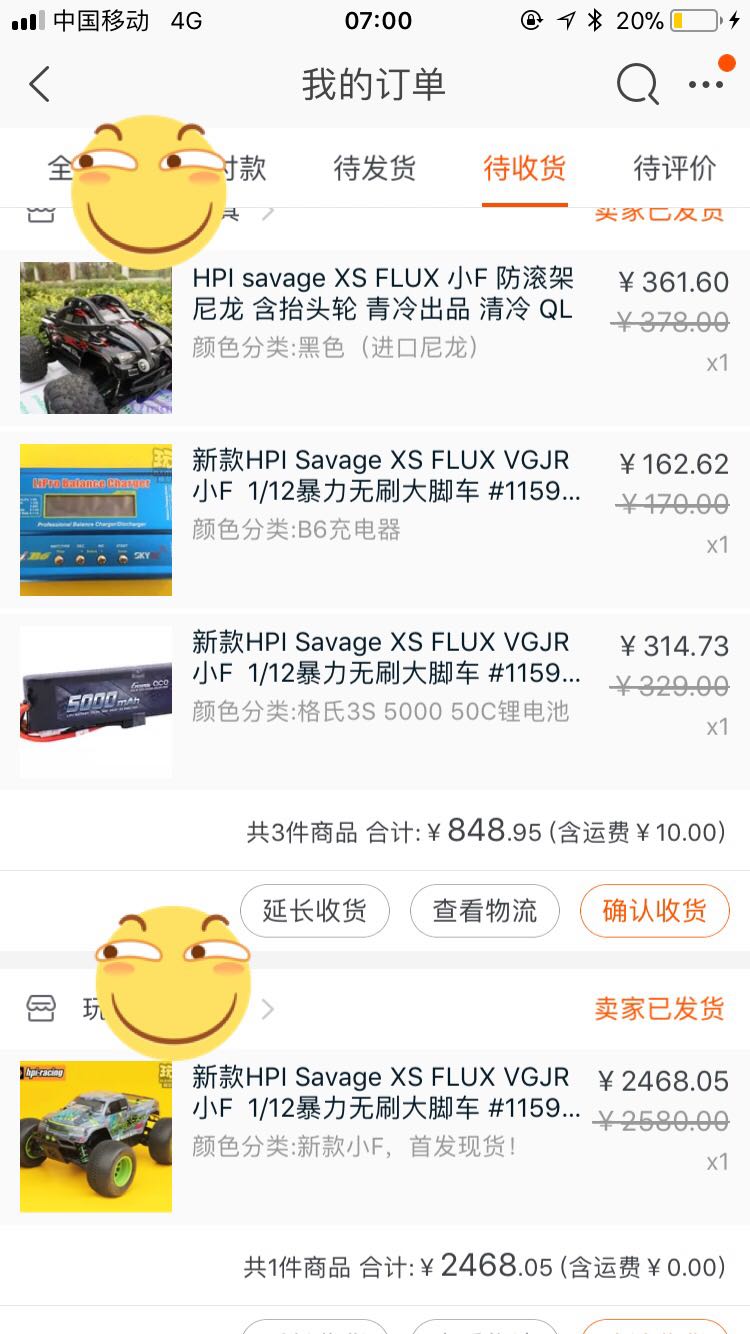
Task: Select the 待收货 tab
Action: [x=524, y=168]
